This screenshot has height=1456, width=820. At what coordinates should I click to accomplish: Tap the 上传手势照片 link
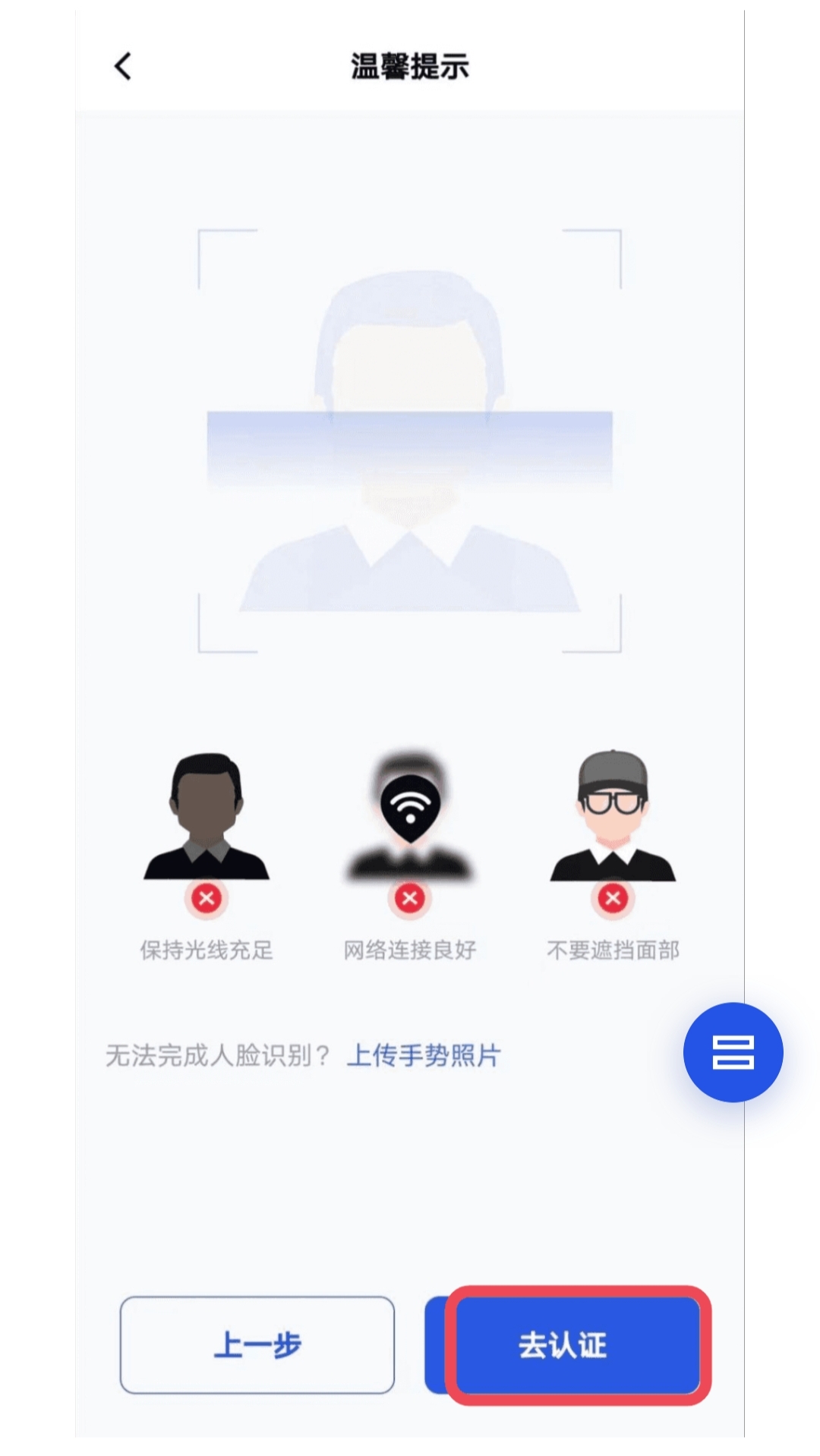423,1056
